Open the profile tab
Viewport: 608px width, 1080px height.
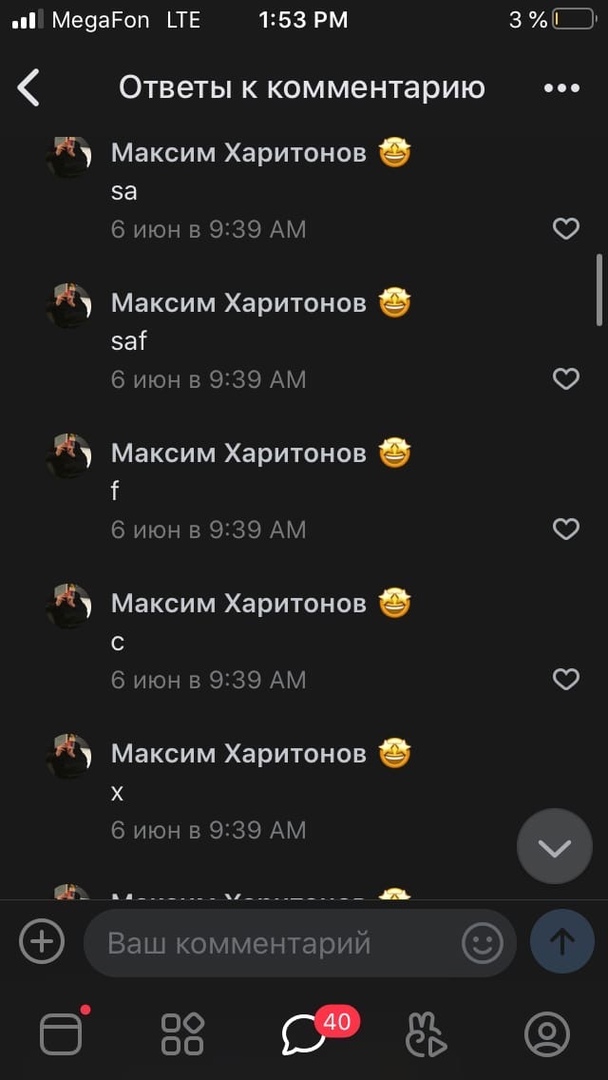tap(547, 1034)
